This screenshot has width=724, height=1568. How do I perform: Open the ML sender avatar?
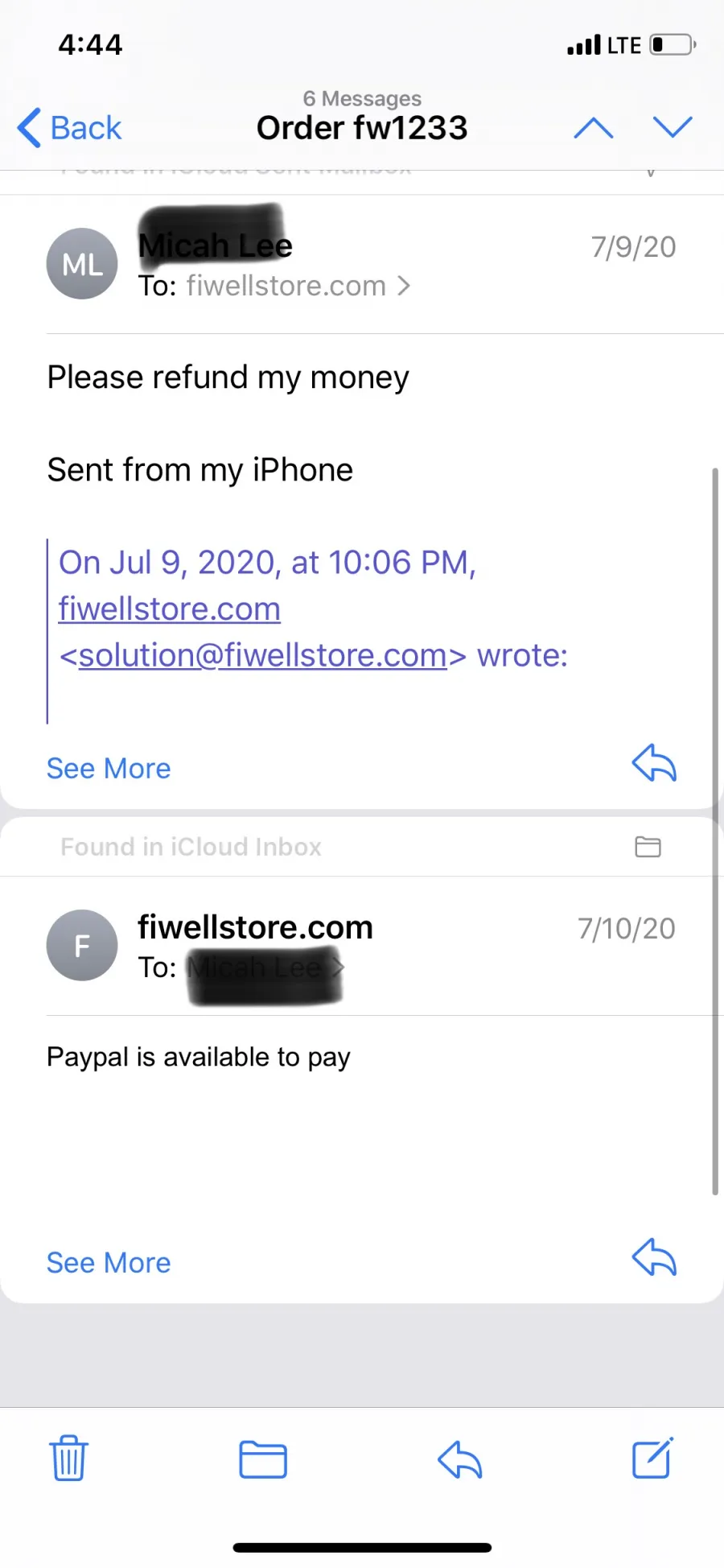(x=82, y=264)
